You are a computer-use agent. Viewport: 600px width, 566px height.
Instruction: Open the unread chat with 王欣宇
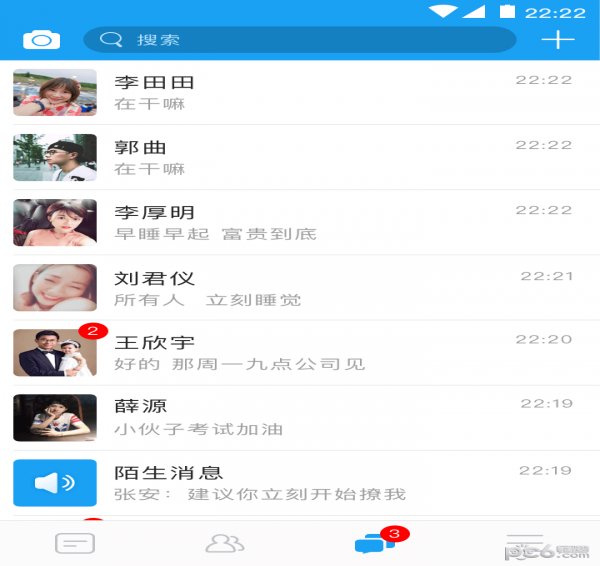click(300, 352)
